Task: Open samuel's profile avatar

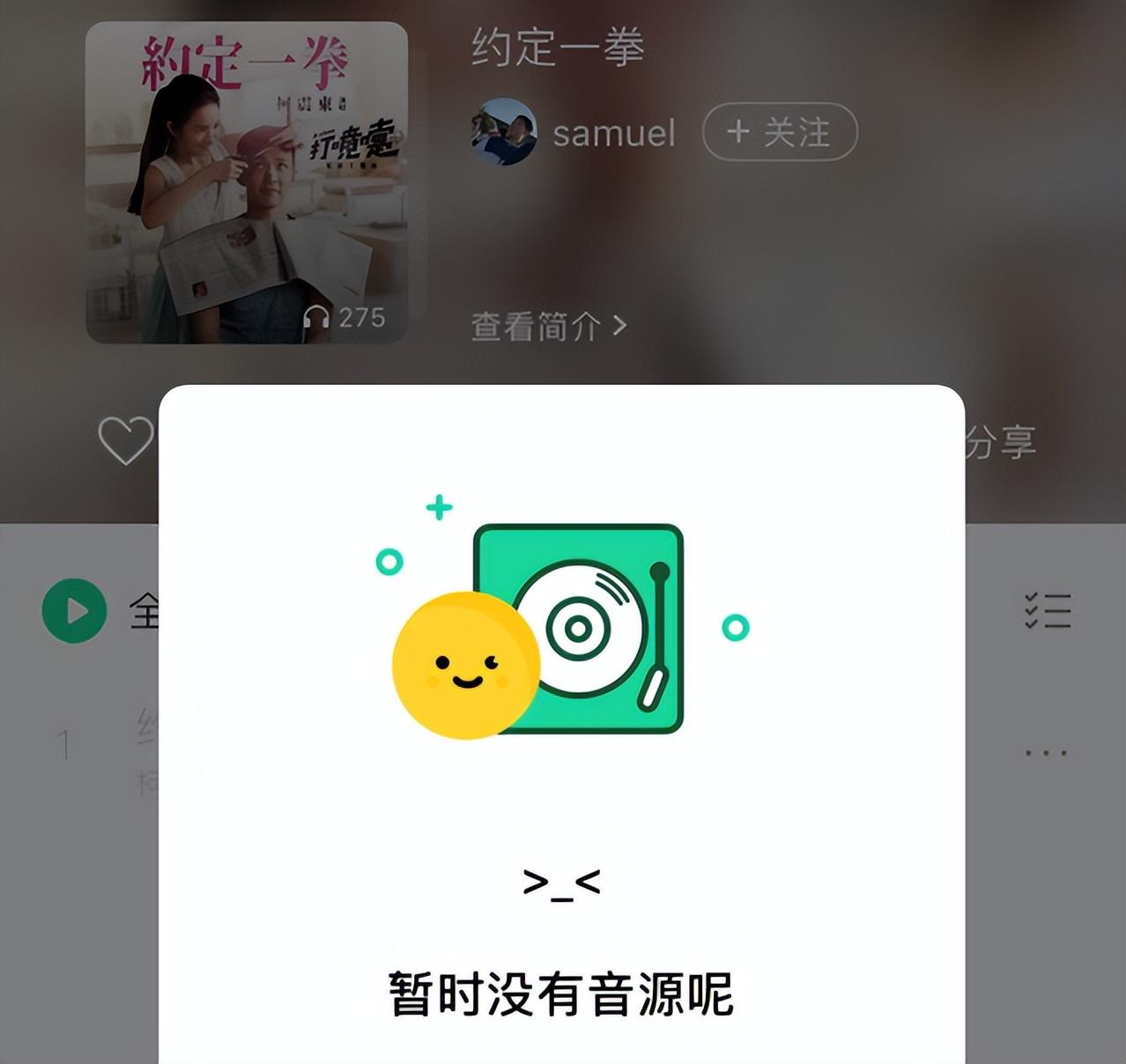Action: 504,132
